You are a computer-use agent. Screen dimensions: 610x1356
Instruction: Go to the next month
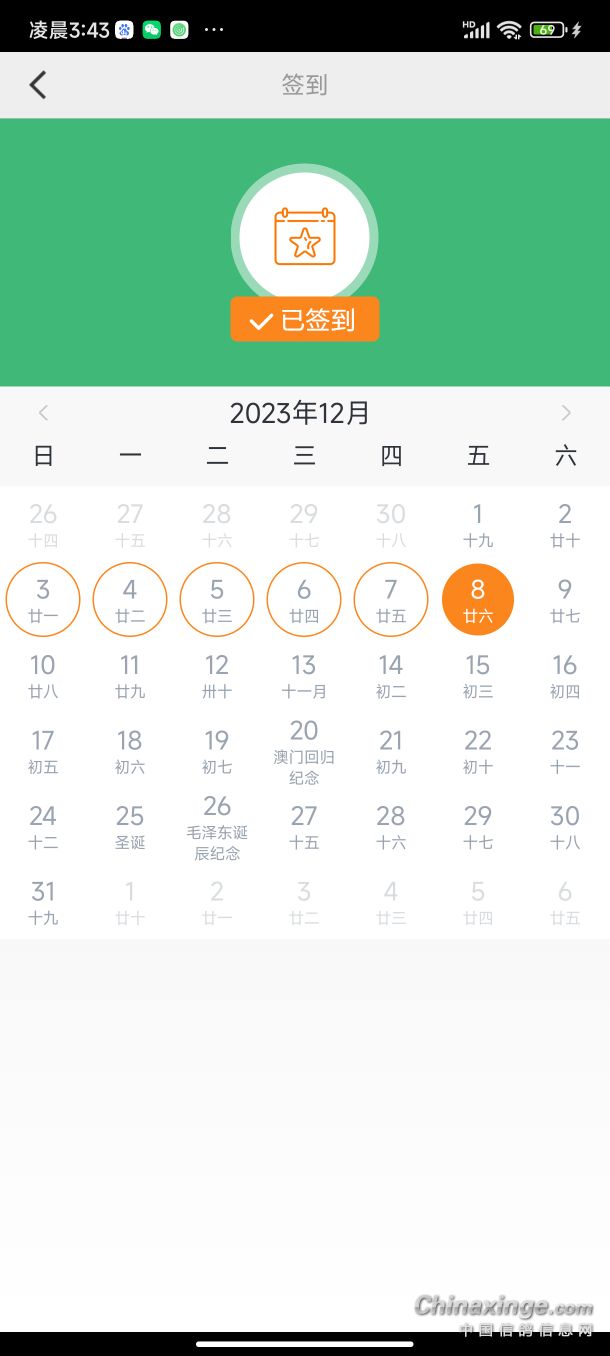[566, 413]
